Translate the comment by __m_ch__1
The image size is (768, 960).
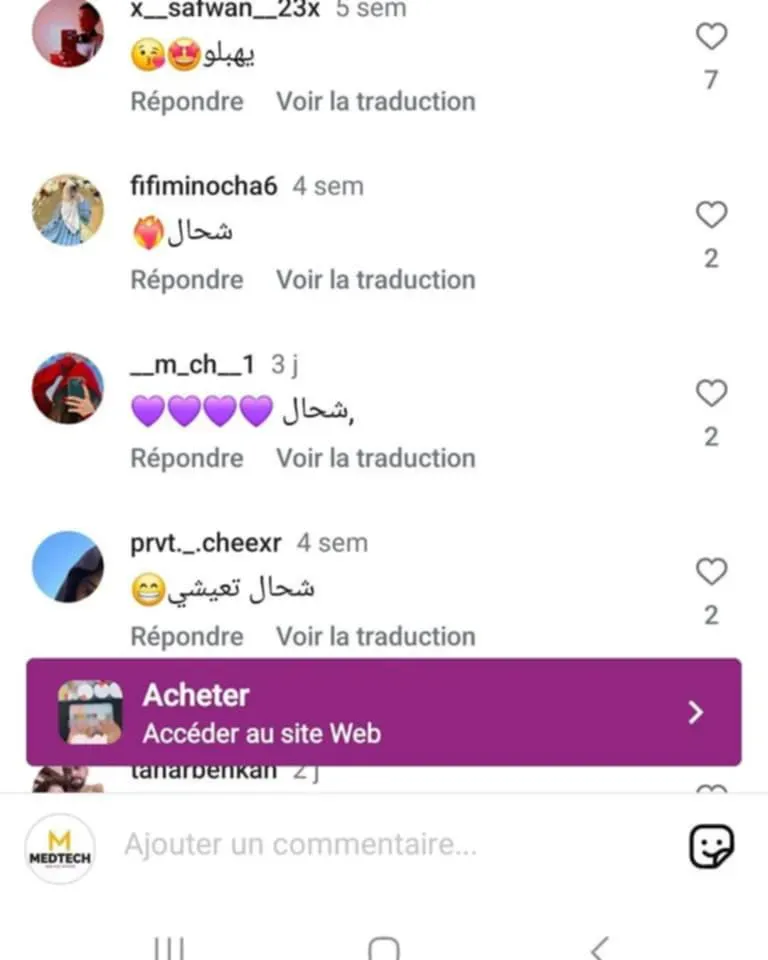pos(376,458)
